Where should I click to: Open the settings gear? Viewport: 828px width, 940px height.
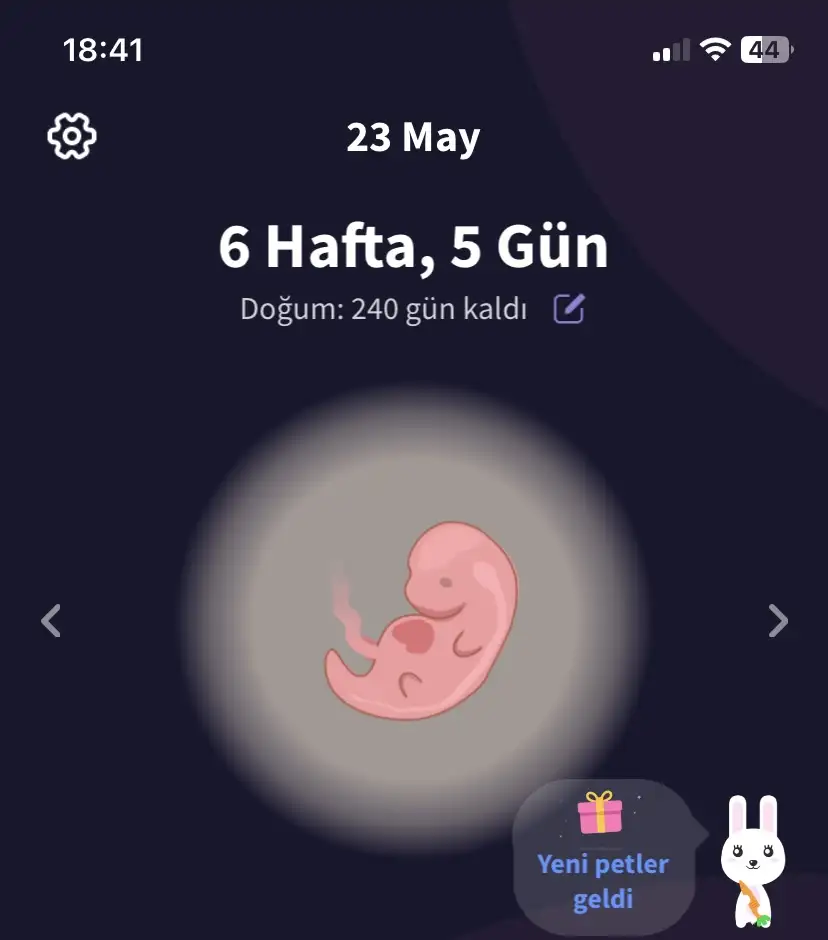pyautogui.click(x=72, y=136)
